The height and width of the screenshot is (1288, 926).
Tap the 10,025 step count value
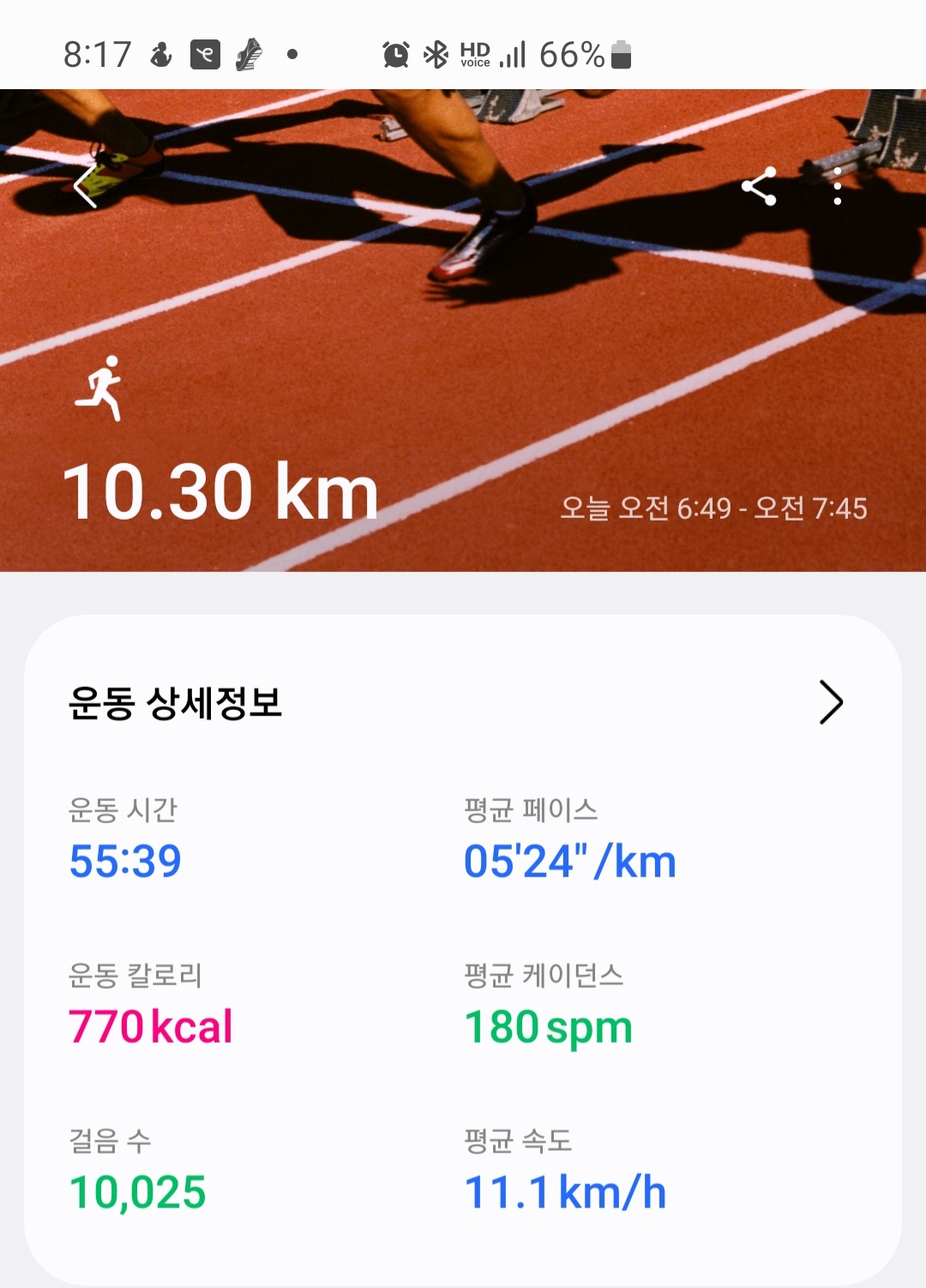click(x=137, y=1191)
